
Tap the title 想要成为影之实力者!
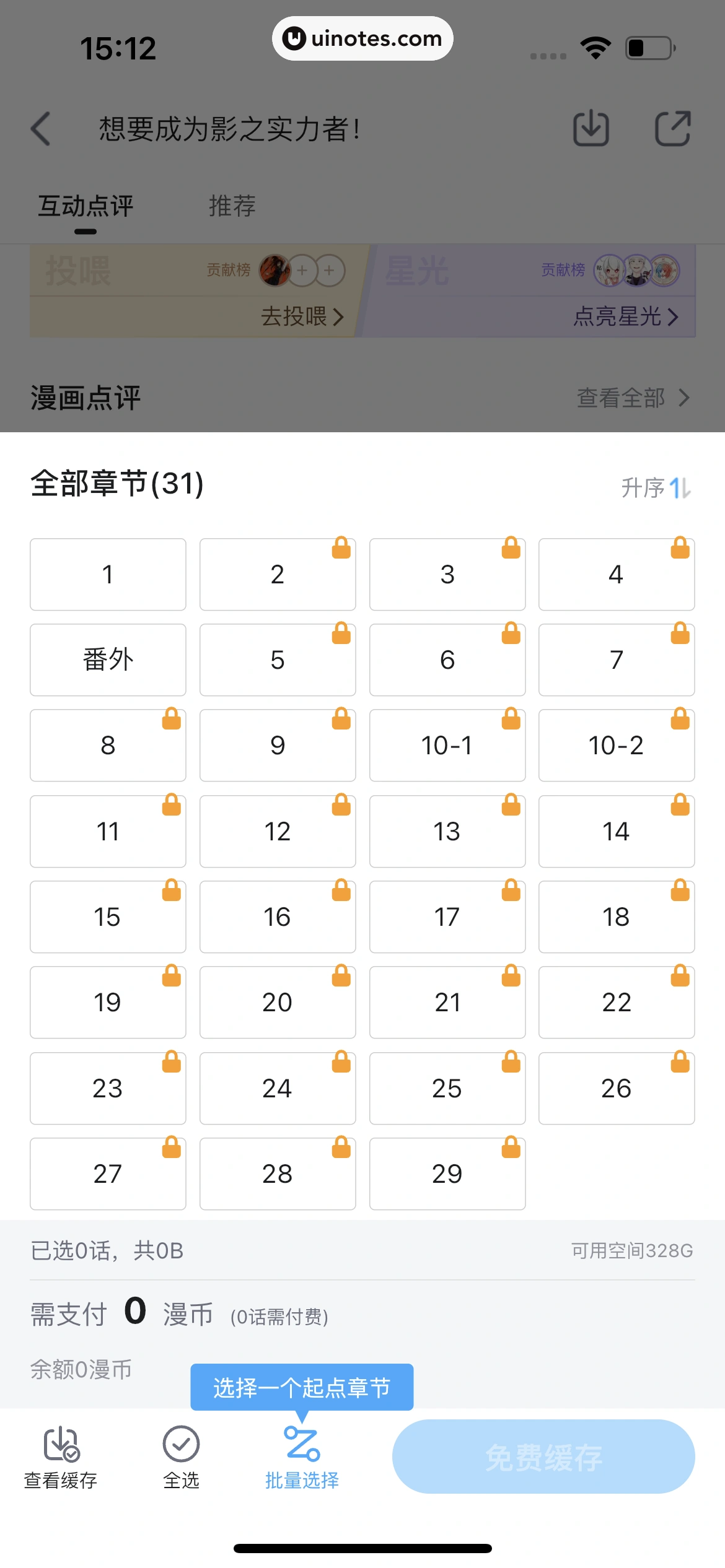click(x=229, y=129)
